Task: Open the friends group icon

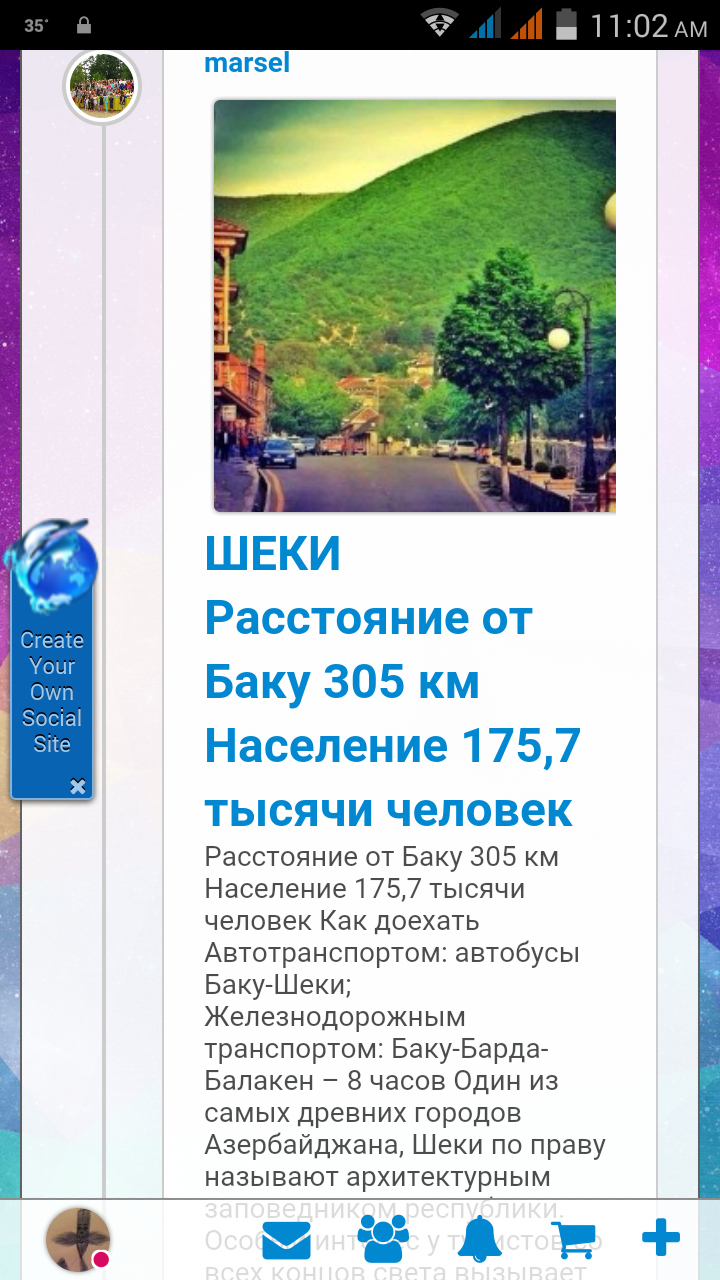Action: click(x=383, y=1240)
